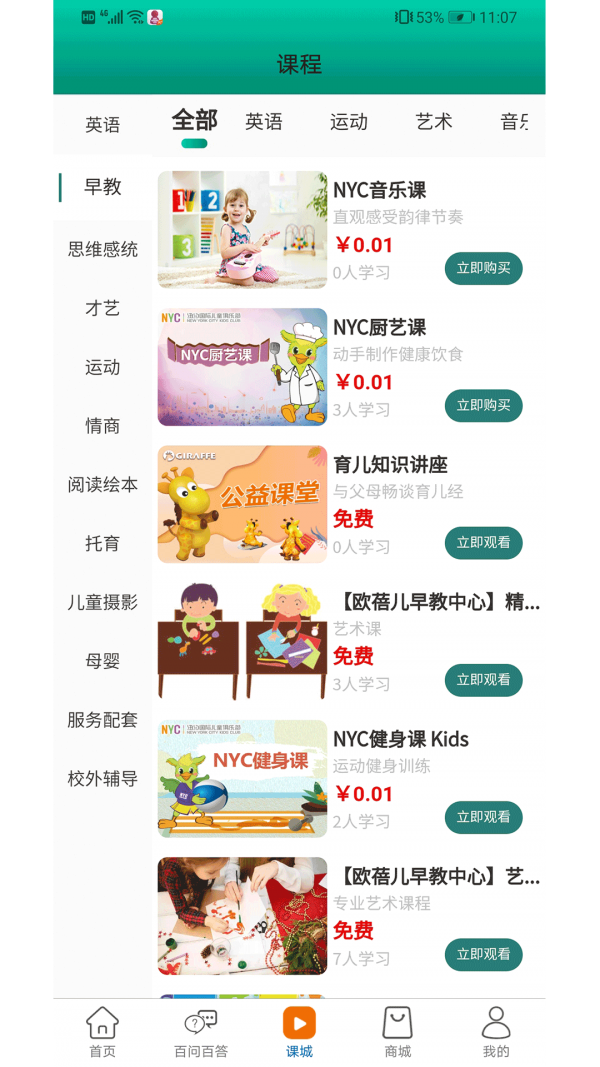Open the NYC厨艺课 course thumbnail

coord(242,367)
